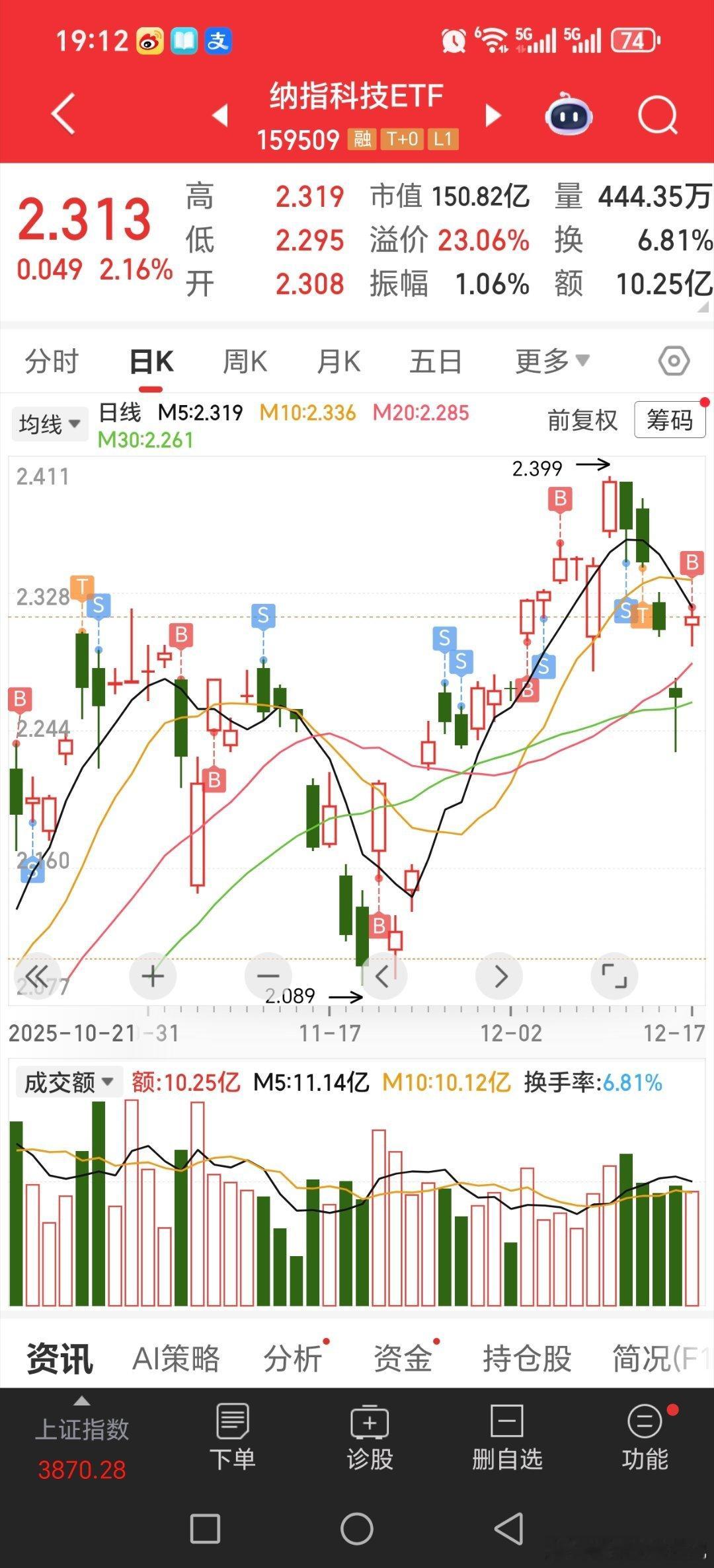Zoom out the K-line chart with minus

(268, 976)
